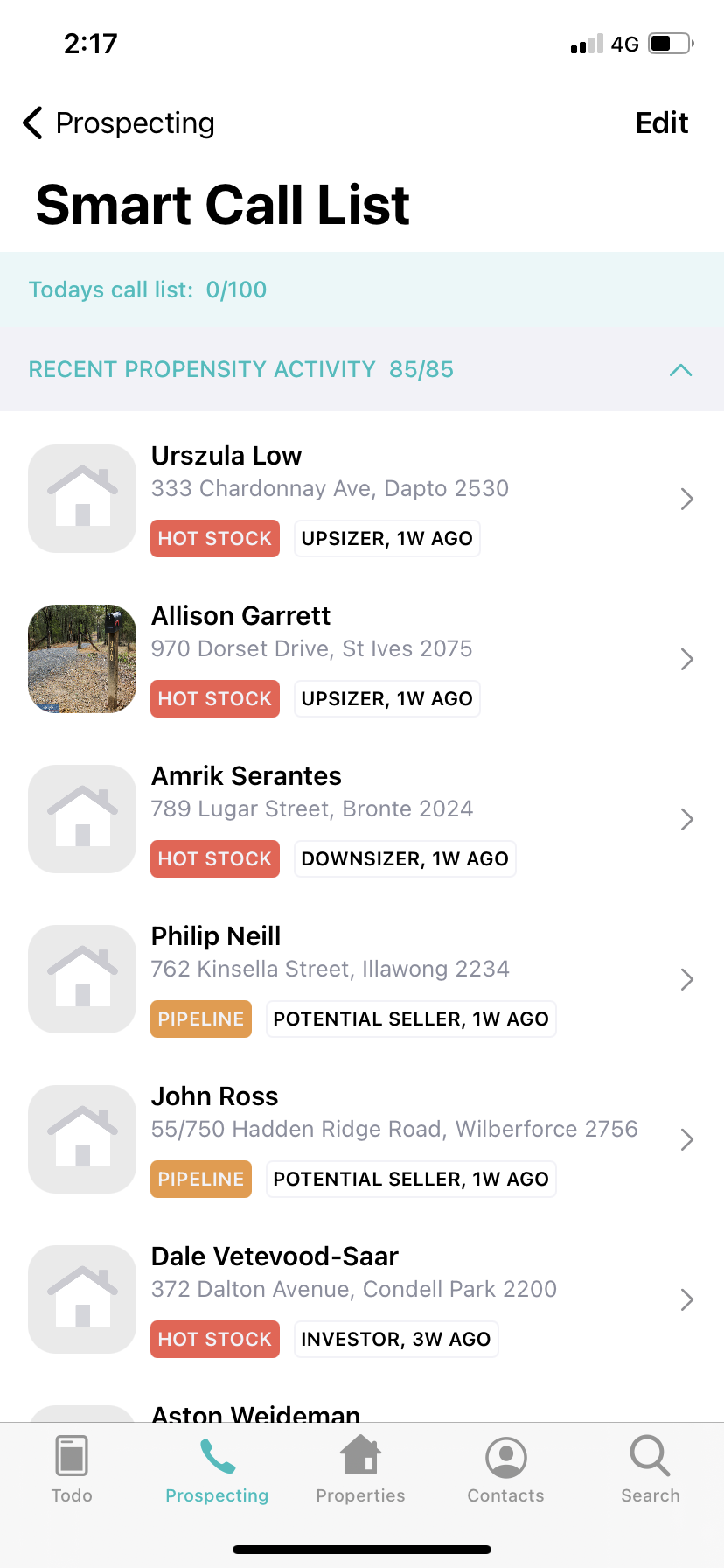Open Allison Garrett's property thumbnail
The image size is (724, 1568).
(81, 659)
